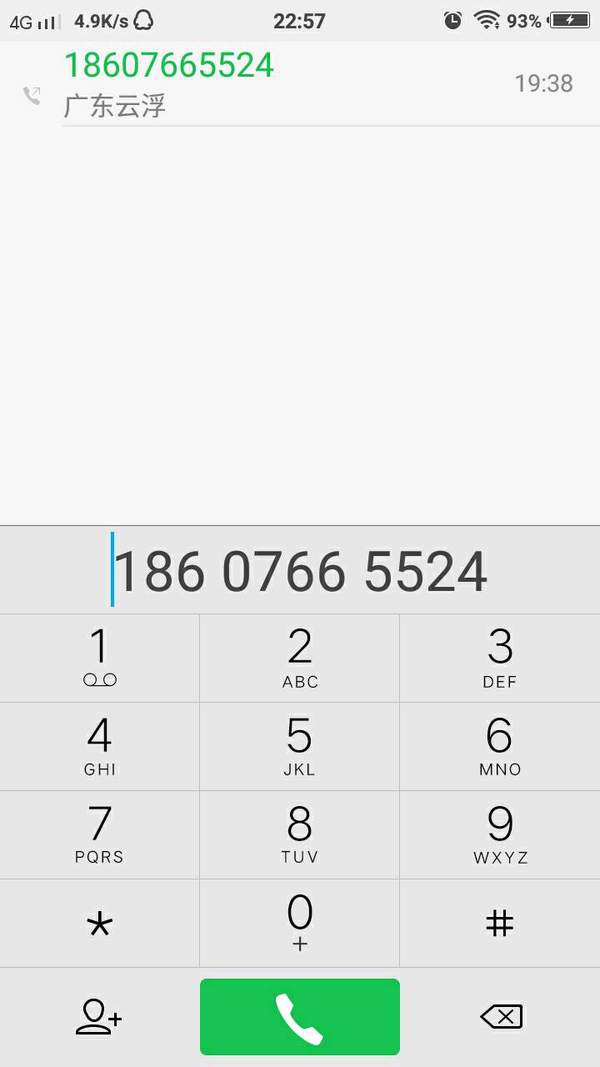Image resolution: width=600 pixels, height=1067 pixels.
Task: Tap keypad key 3 DEF
Action: (x=500, y=658)
